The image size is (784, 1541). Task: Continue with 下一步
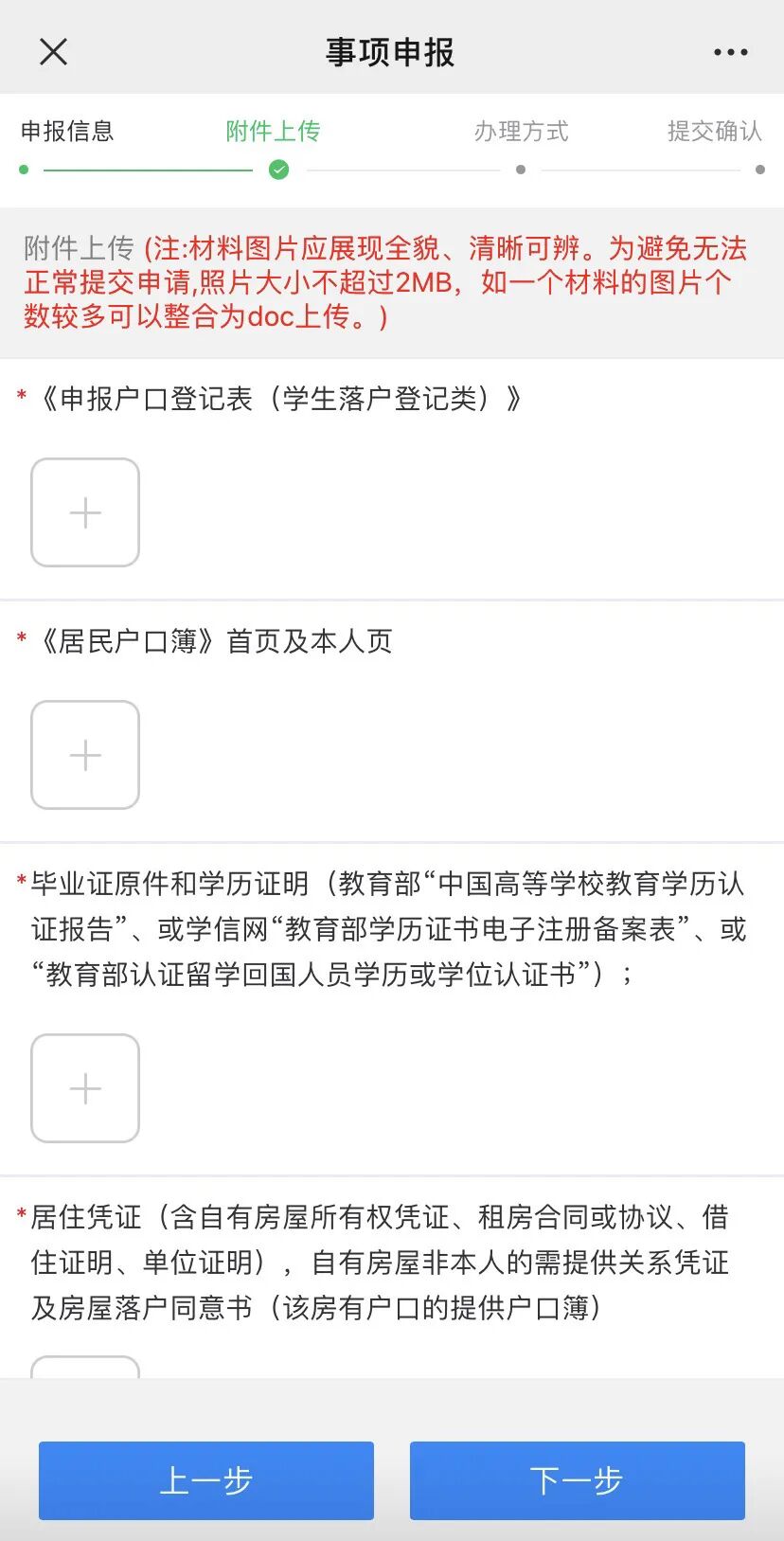click(x=577, y=1479)
